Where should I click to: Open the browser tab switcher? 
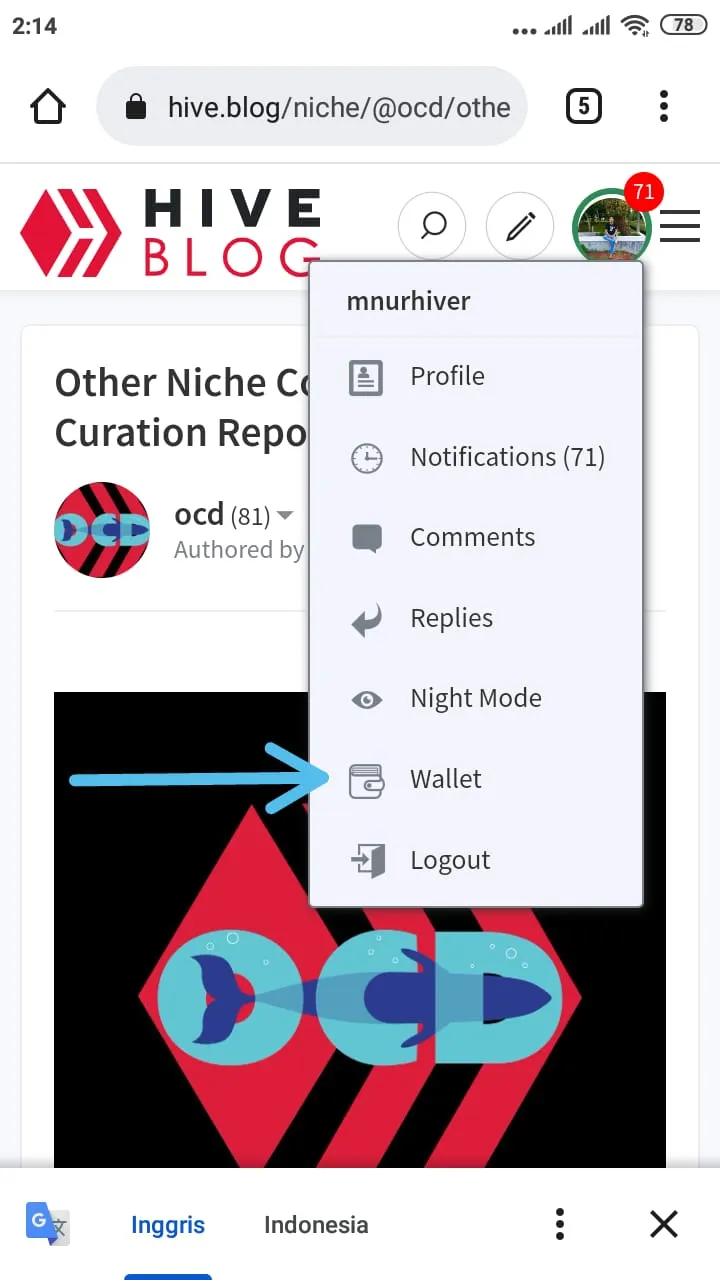[x=584, y=106]
